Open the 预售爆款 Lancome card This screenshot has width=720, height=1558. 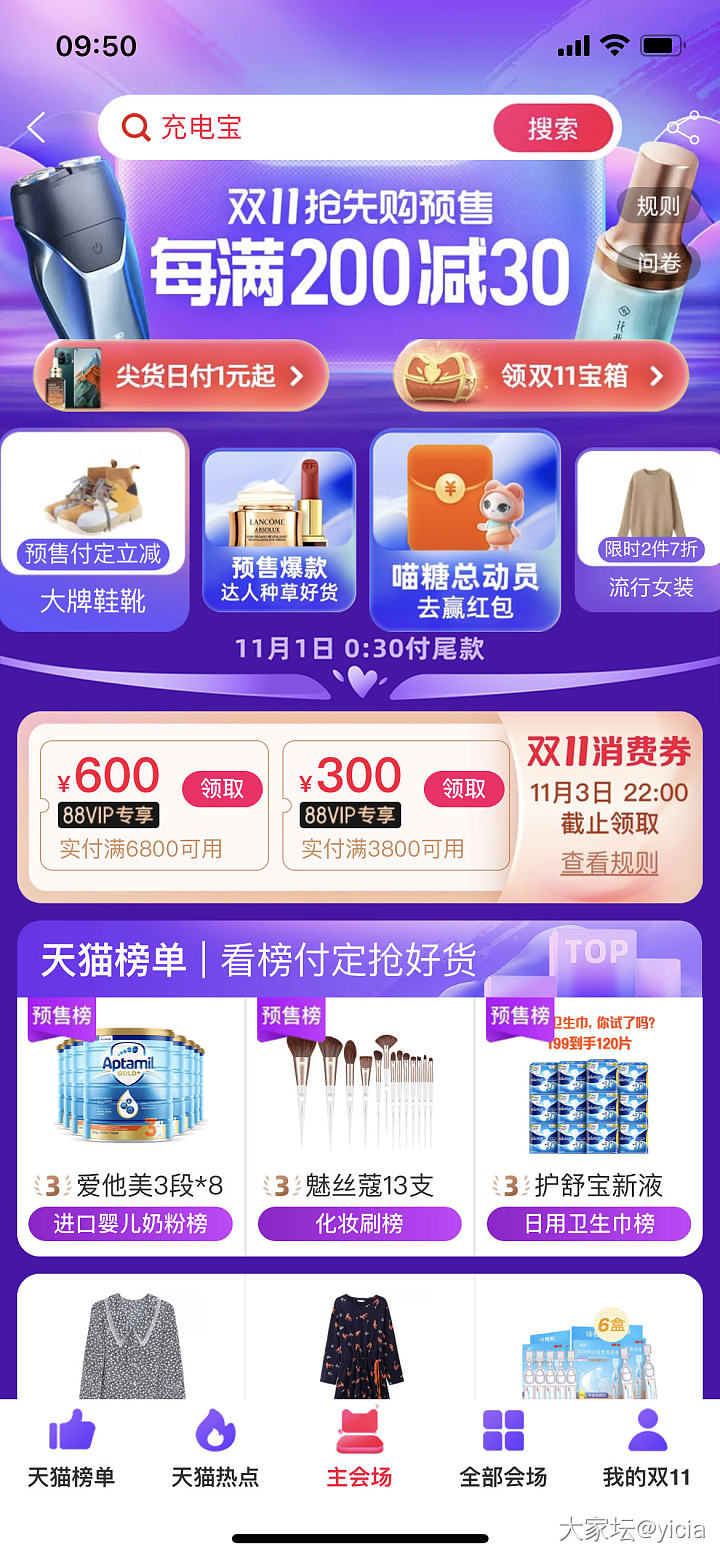279,530
